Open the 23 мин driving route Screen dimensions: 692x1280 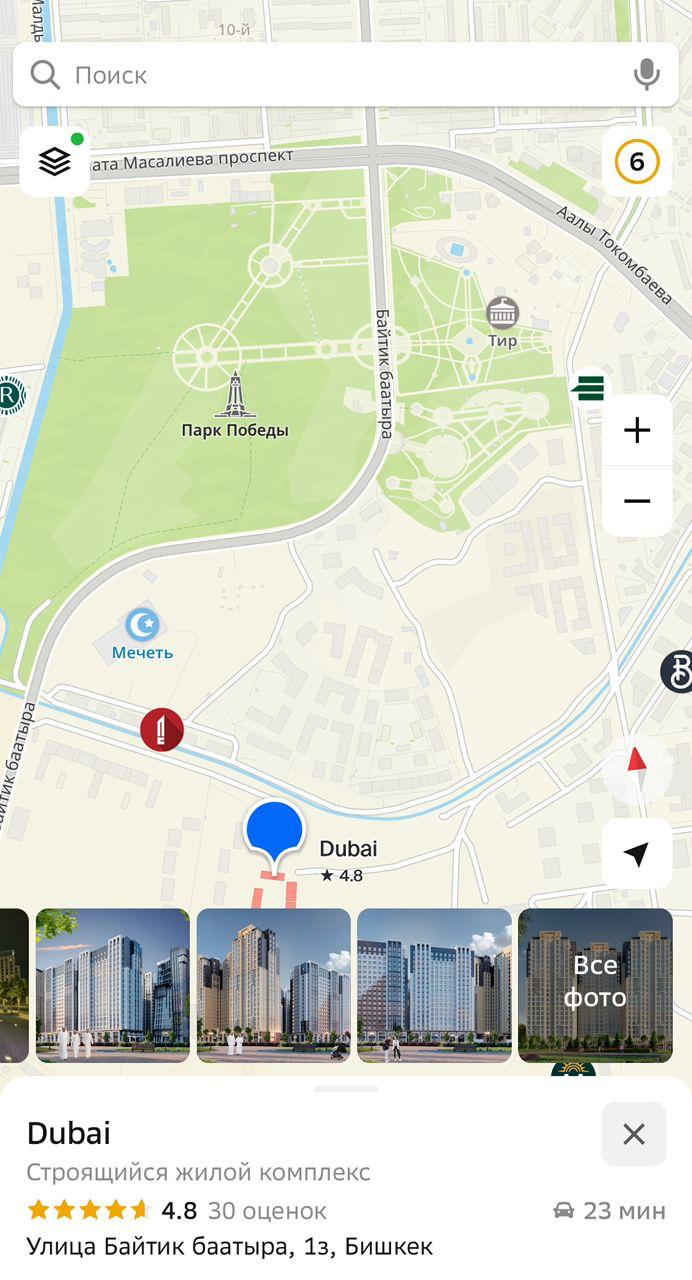click(x=610, y=1211)
